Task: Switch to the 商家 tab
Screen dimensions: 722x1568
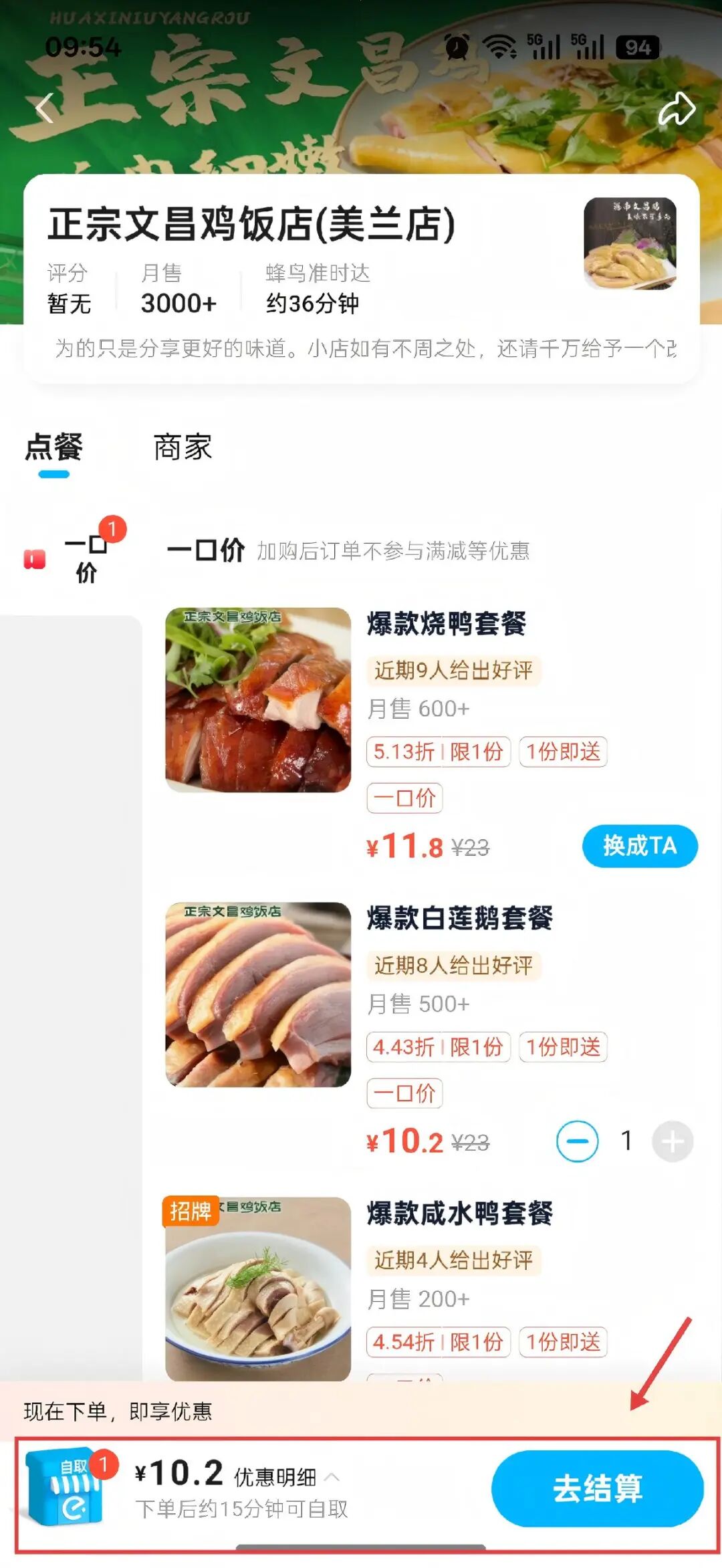Action: coord(183,447)
